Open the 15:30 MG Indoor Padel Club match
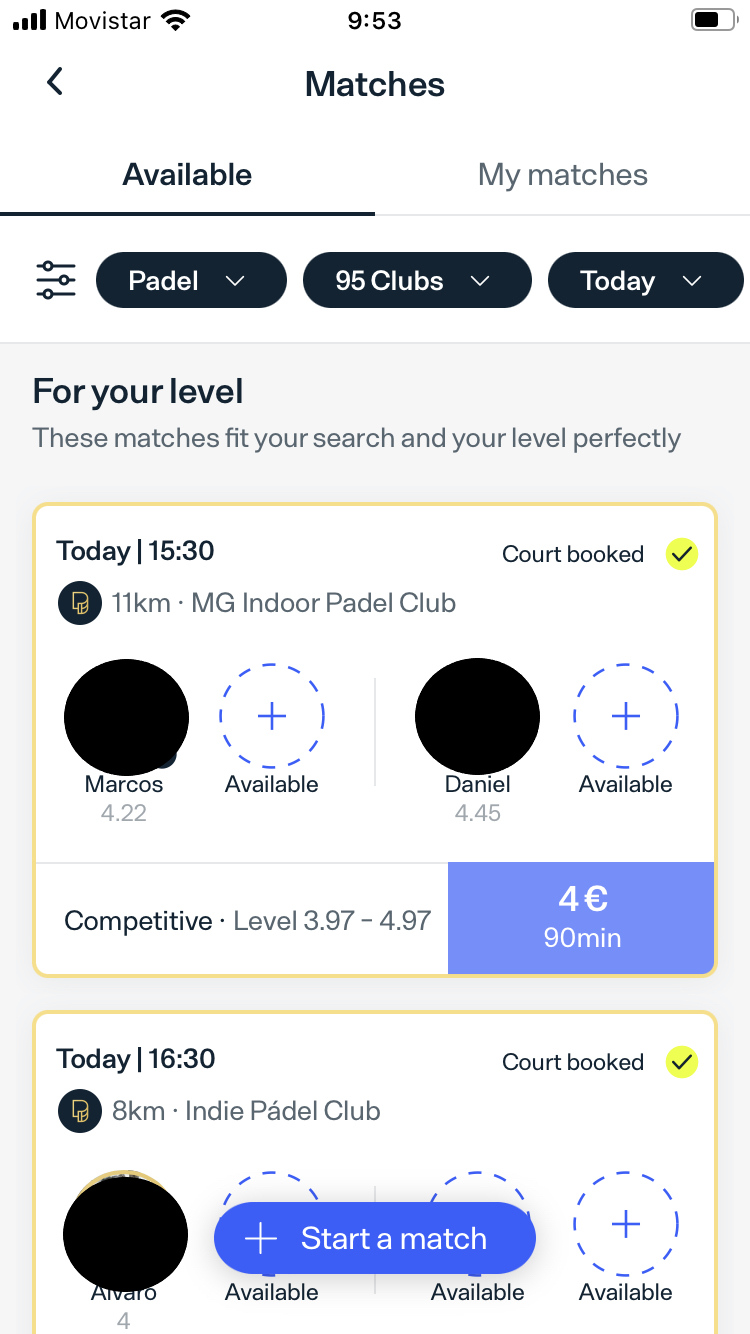Image resolution: width=750 pixels, height=1334 pixels. [x=375, y=740]
